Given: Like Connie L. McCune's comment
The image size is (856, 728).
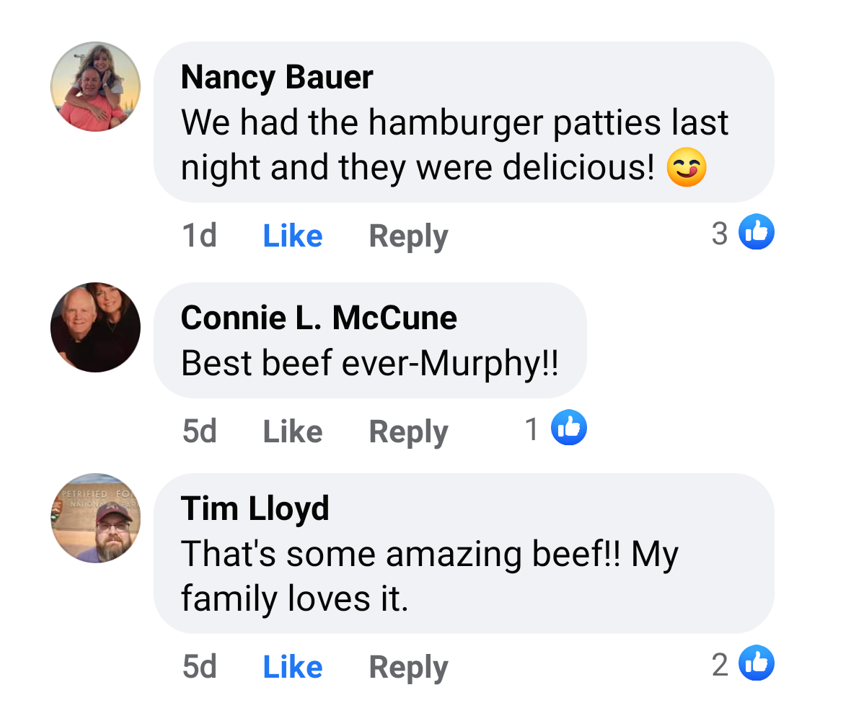Looking at the screenshot, I should coord(292,431).
